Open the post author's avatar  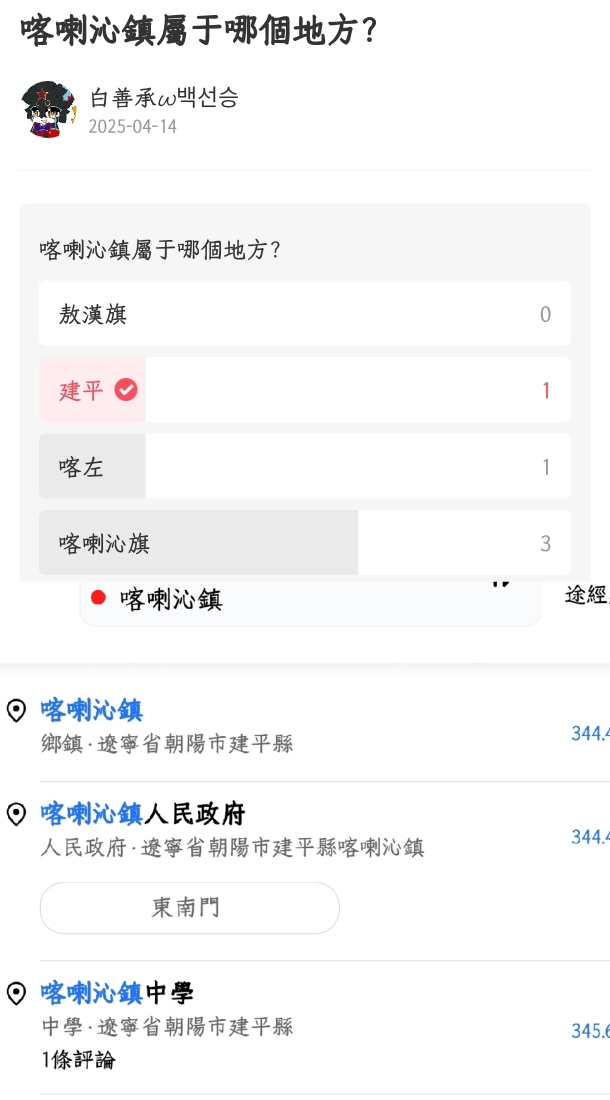point(47,110)
